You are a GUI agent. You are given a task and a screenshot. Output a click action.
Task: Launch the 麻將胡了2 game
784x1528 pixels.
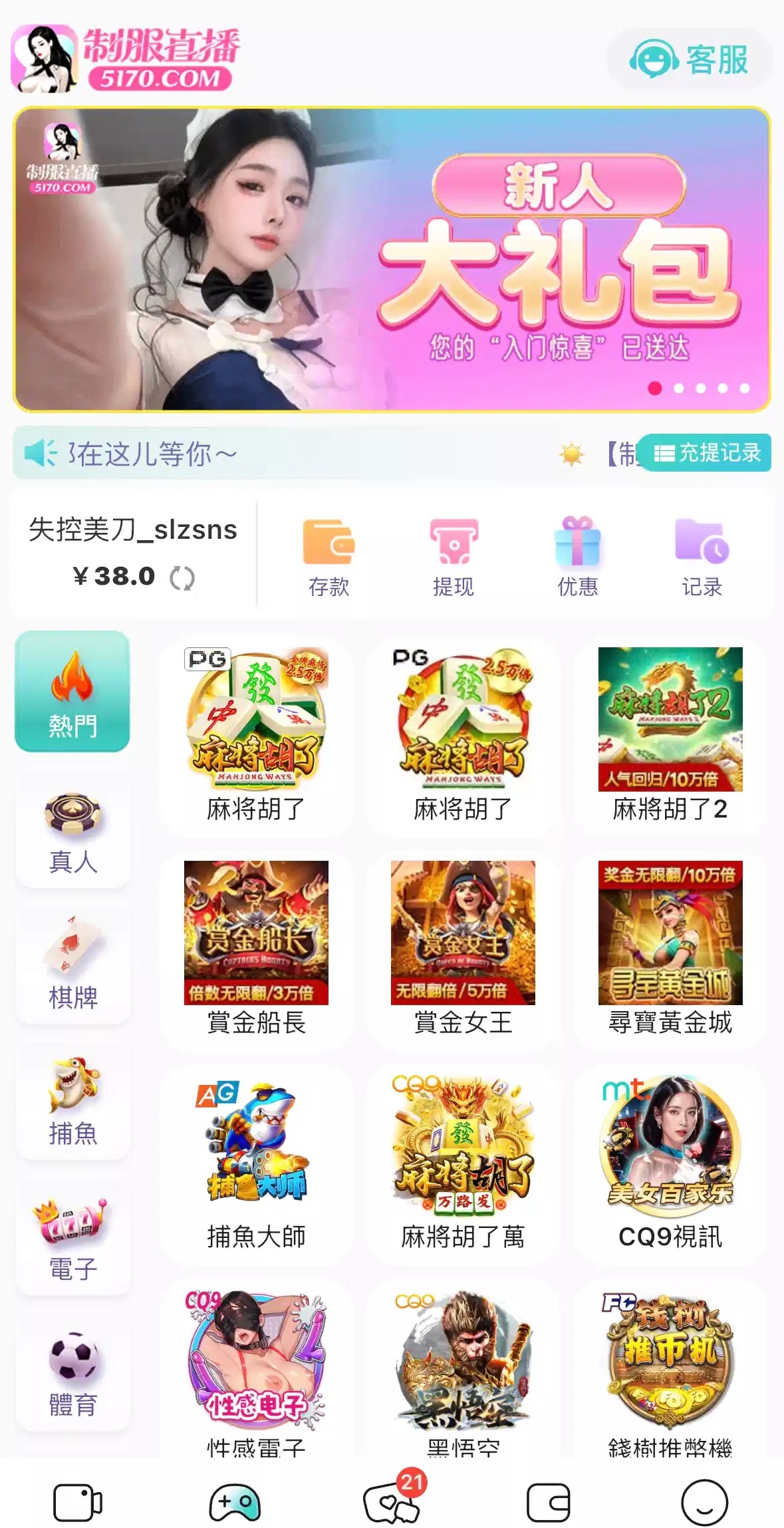coord(670,733)
